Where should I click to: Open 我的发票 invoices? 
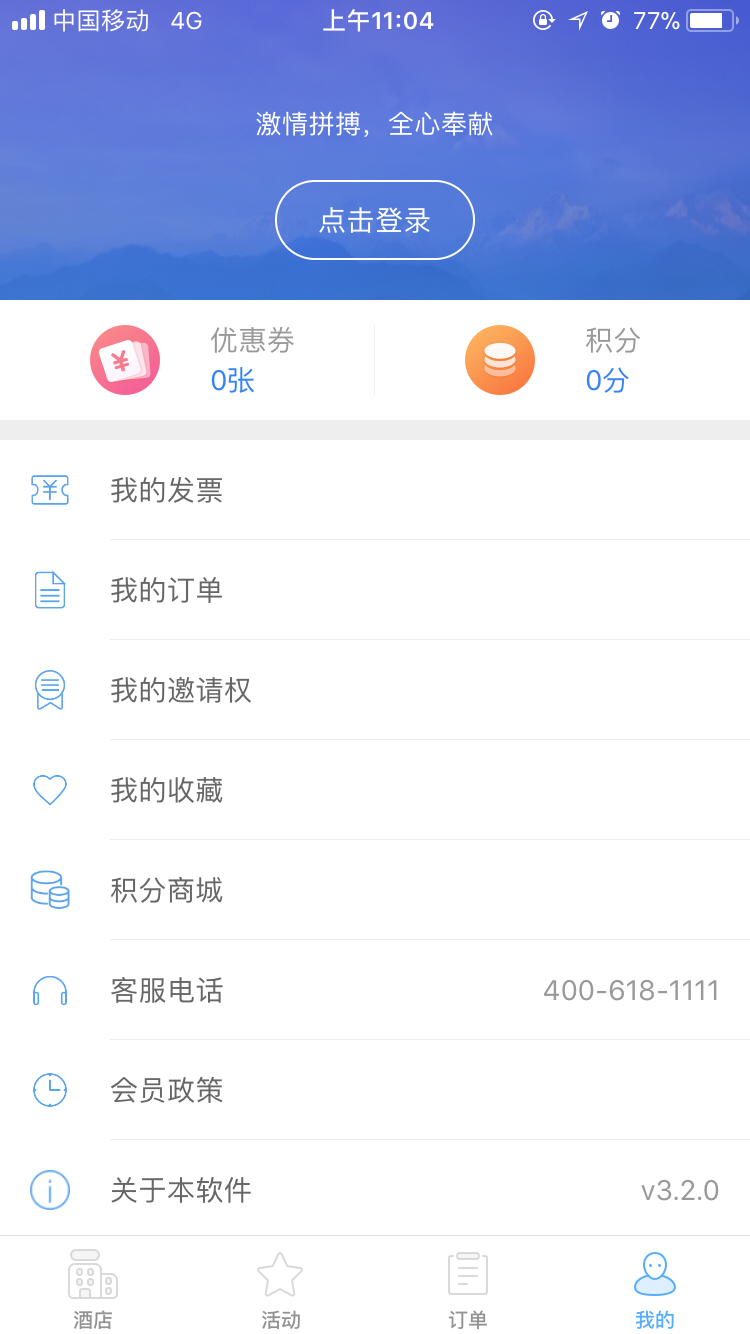(x=375, y=490)
